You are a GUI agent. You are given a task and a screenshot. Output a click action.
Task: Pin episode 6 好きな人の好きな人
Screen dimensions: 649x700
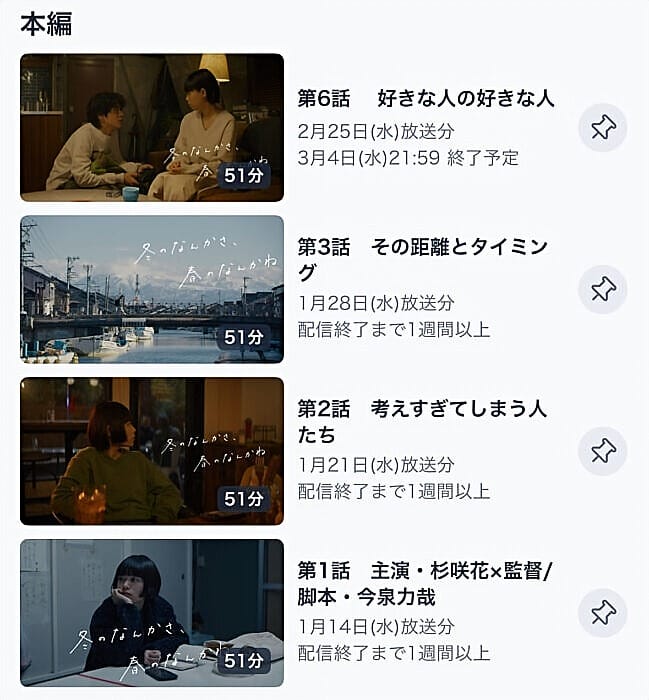point(602,127)
